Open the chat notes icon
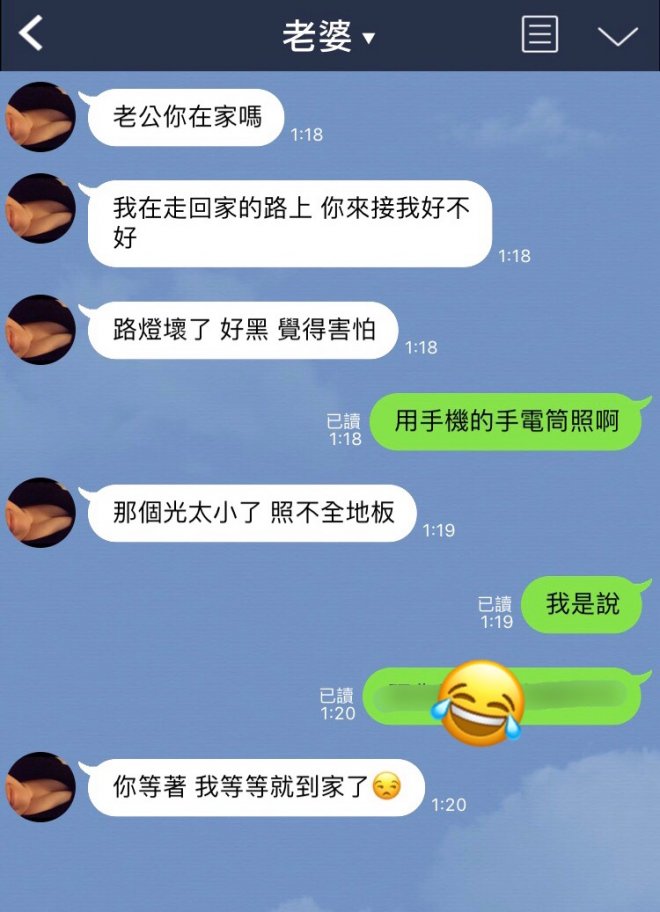660x912 pixels. click(540, 35)
